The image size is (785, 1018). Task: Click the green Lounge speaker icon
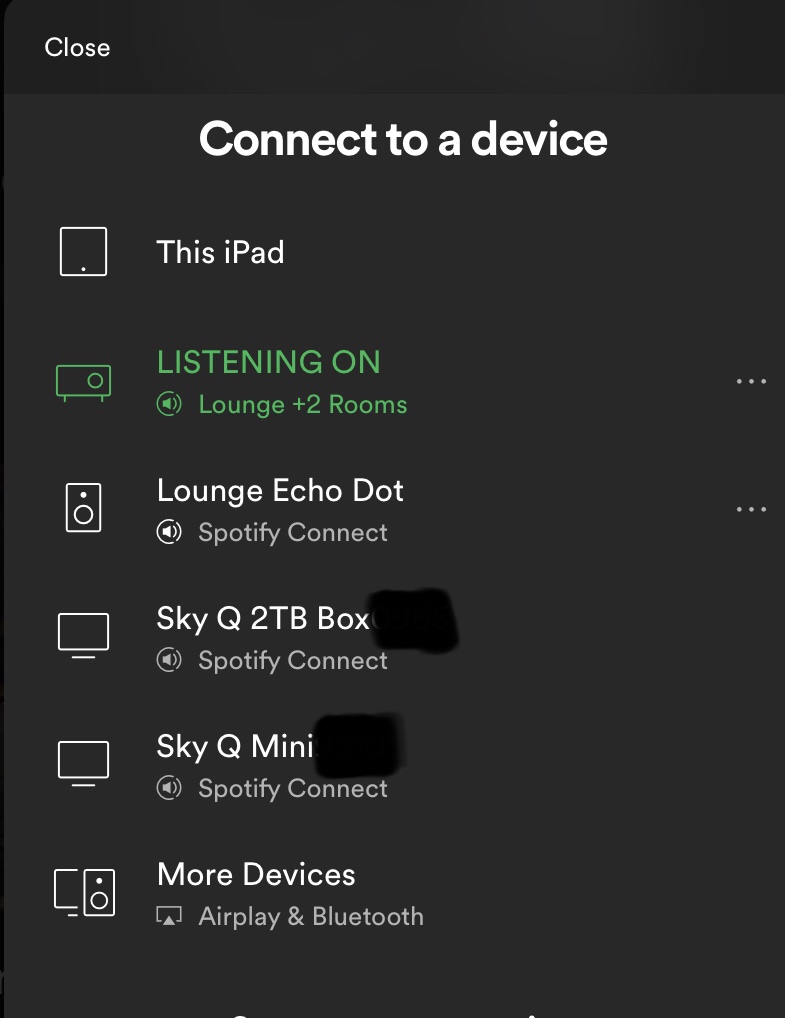84,381
